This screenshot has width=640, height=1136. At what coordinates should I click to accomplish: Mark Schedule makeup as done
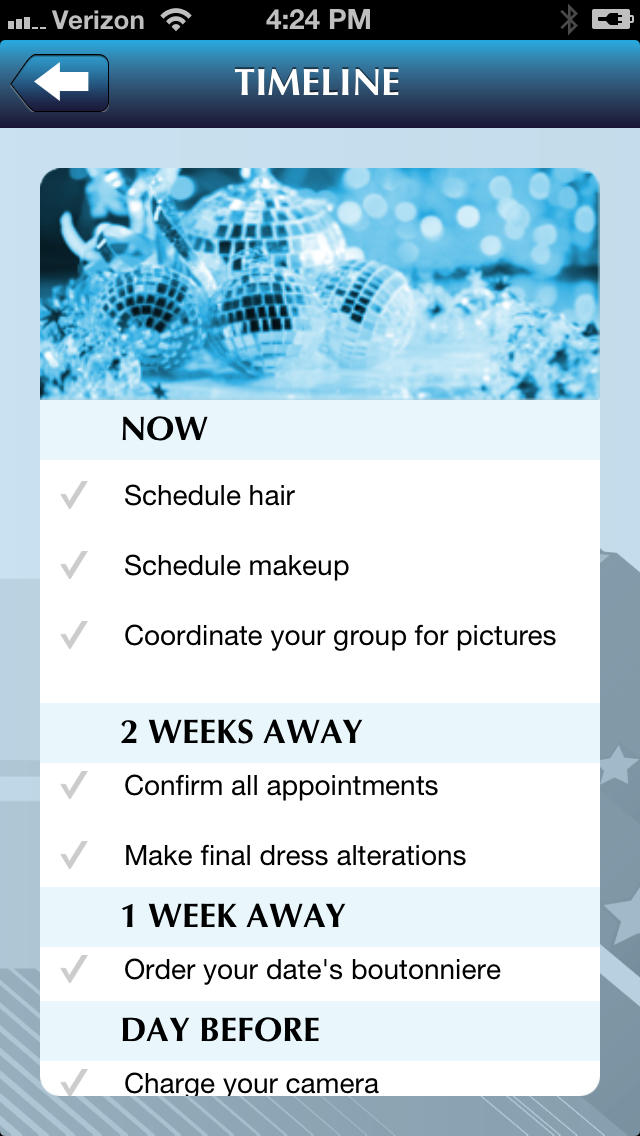coord(74,565)
